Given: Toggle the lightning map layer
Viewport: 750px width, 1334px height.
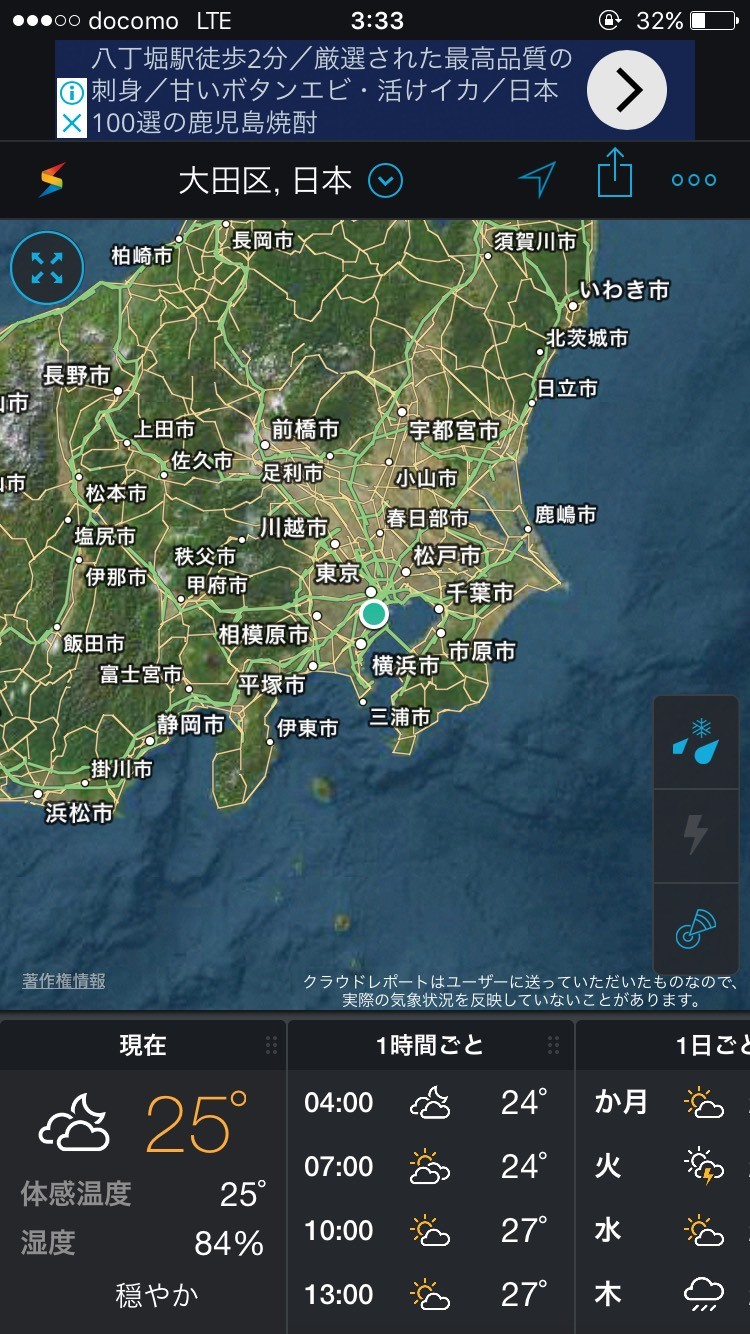Looking at the screenshot, I should 696,835.
